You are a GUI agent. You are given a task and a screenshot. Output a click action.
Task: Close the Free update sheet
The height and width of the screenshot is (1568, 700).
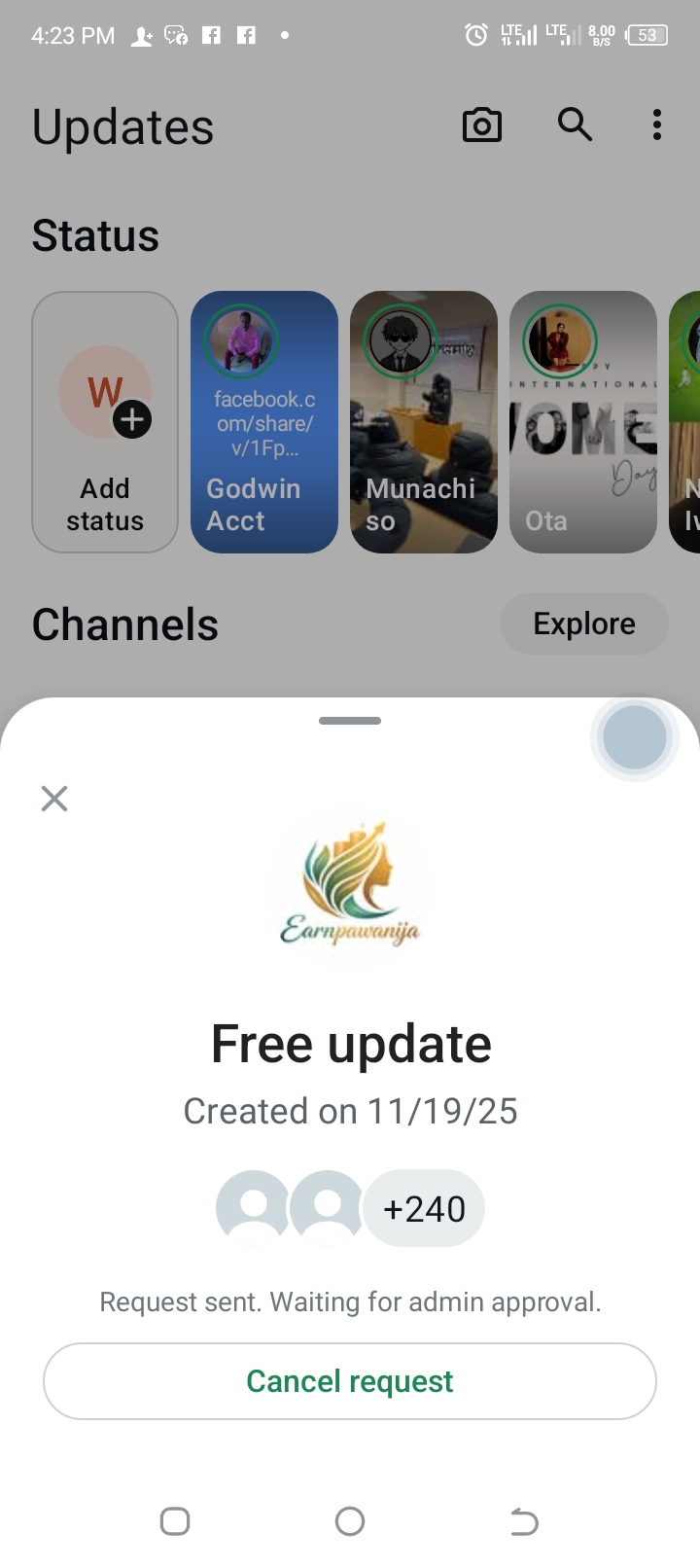[x=54, y=799]
